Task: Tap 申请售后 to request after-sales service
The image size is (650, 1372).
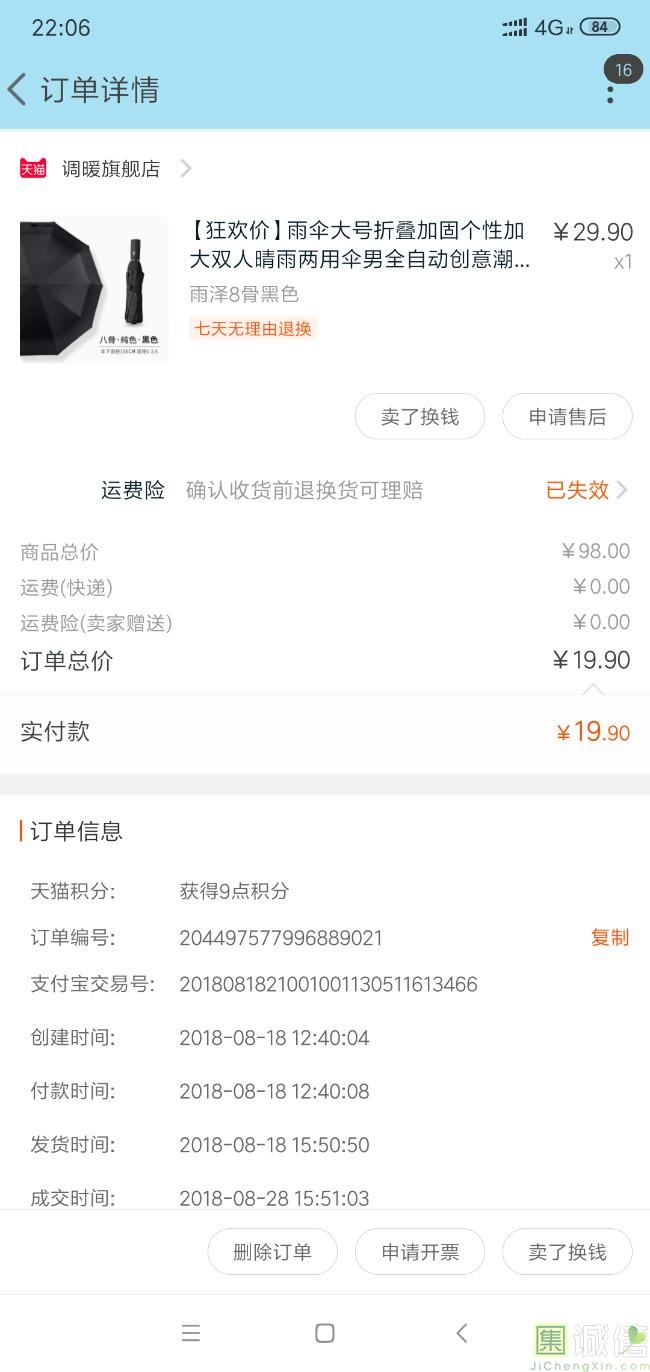Action: click(567, 417)
